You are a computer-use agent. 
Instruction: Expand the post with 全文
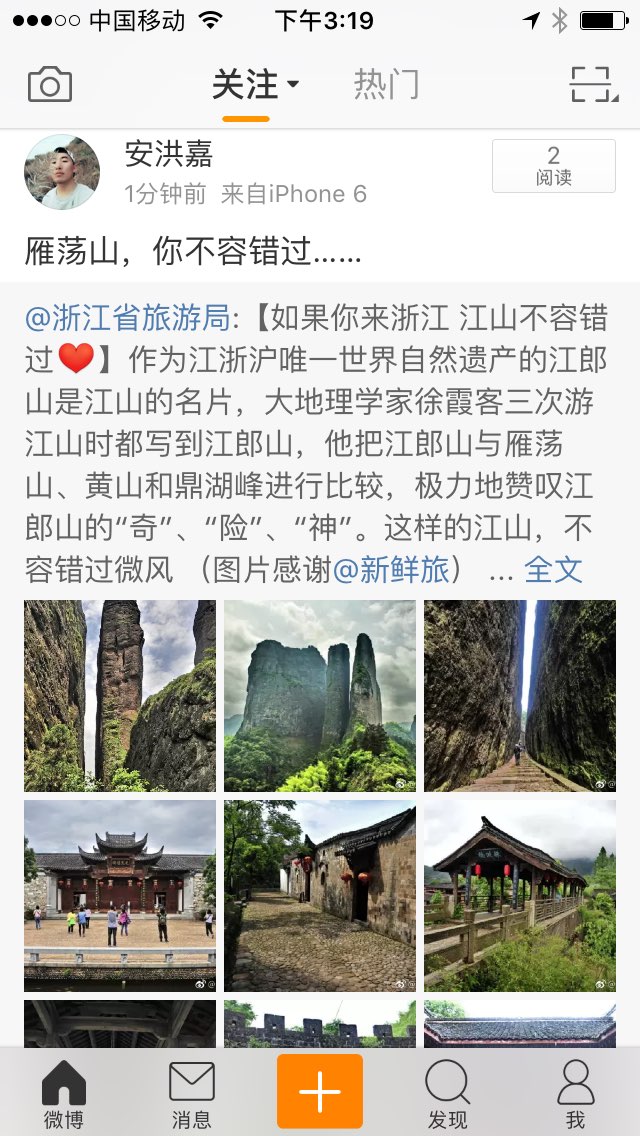pyautogui.click(x=553, y=570)
